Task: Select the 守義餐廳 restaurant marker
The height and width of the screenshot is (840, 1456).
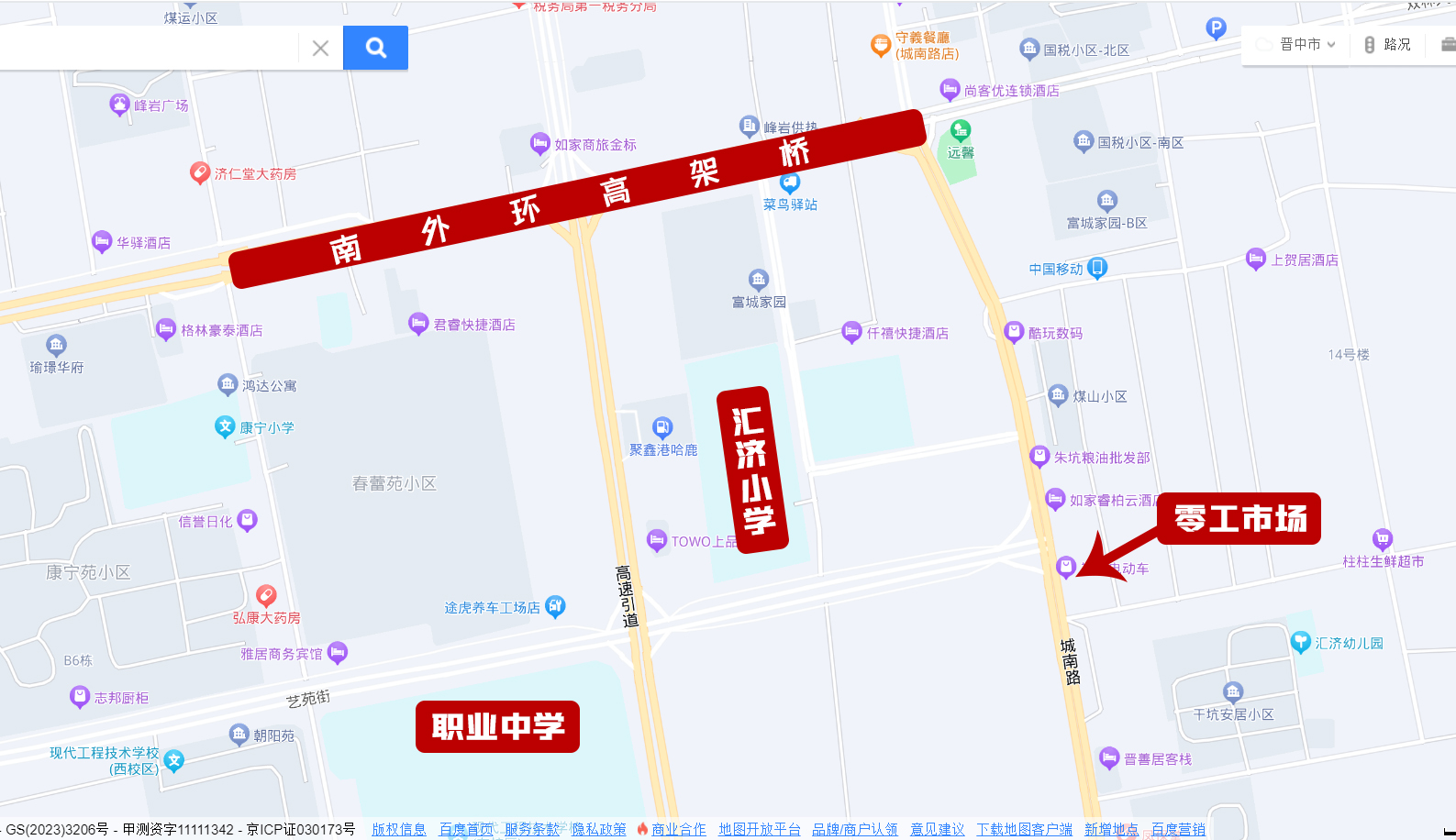Action: 880,44
